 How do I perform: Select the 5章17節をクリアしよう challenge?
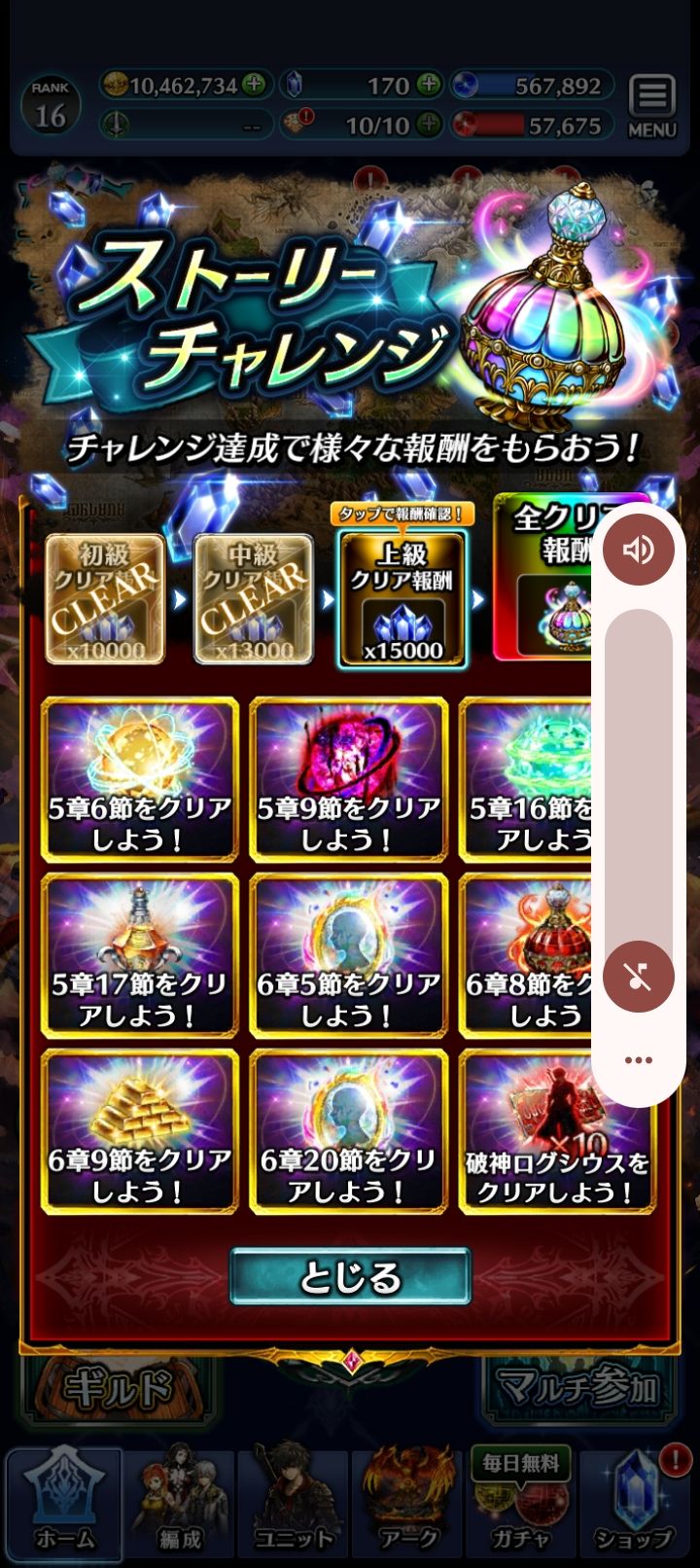[x=139, y=955]
